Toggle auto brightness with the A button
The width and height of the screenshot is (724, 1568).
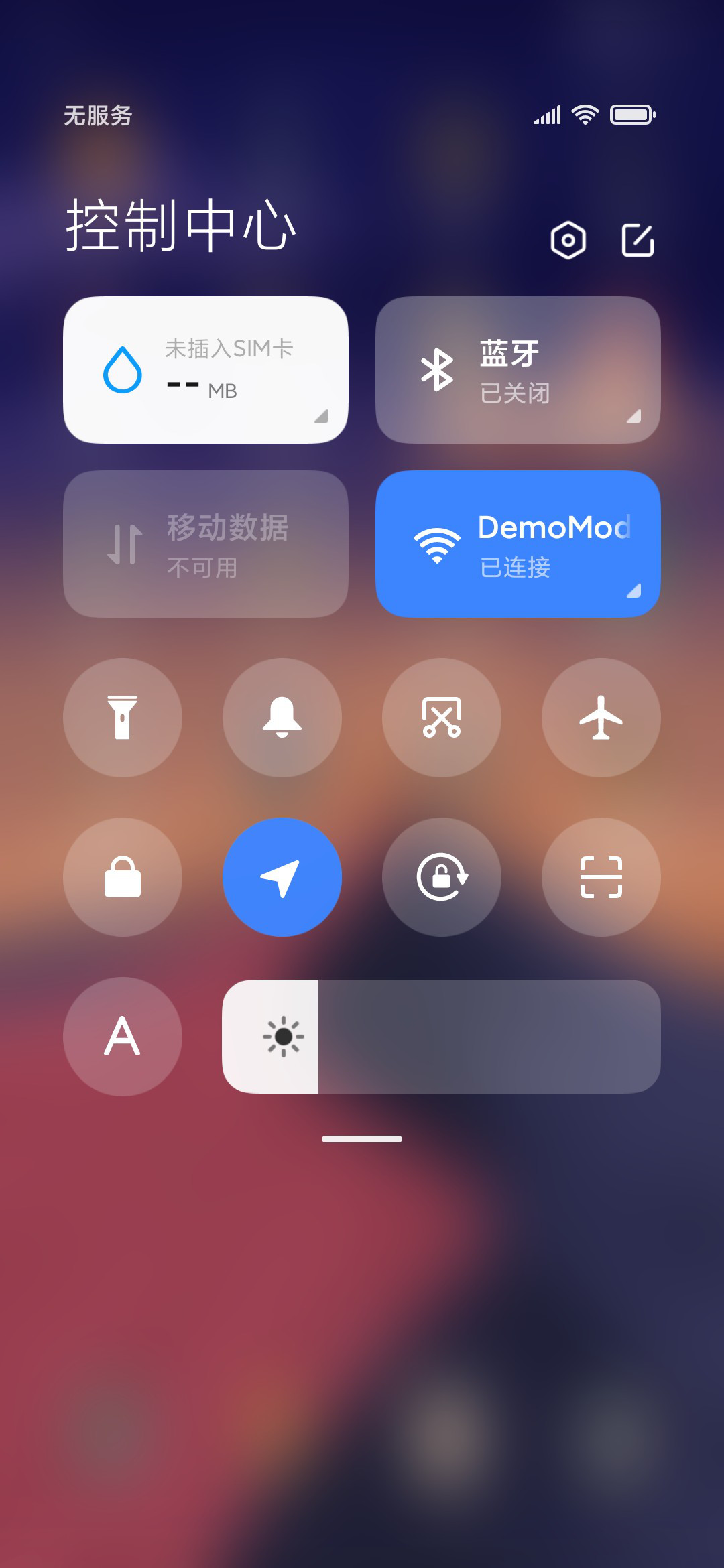[x=123, y=1037]
